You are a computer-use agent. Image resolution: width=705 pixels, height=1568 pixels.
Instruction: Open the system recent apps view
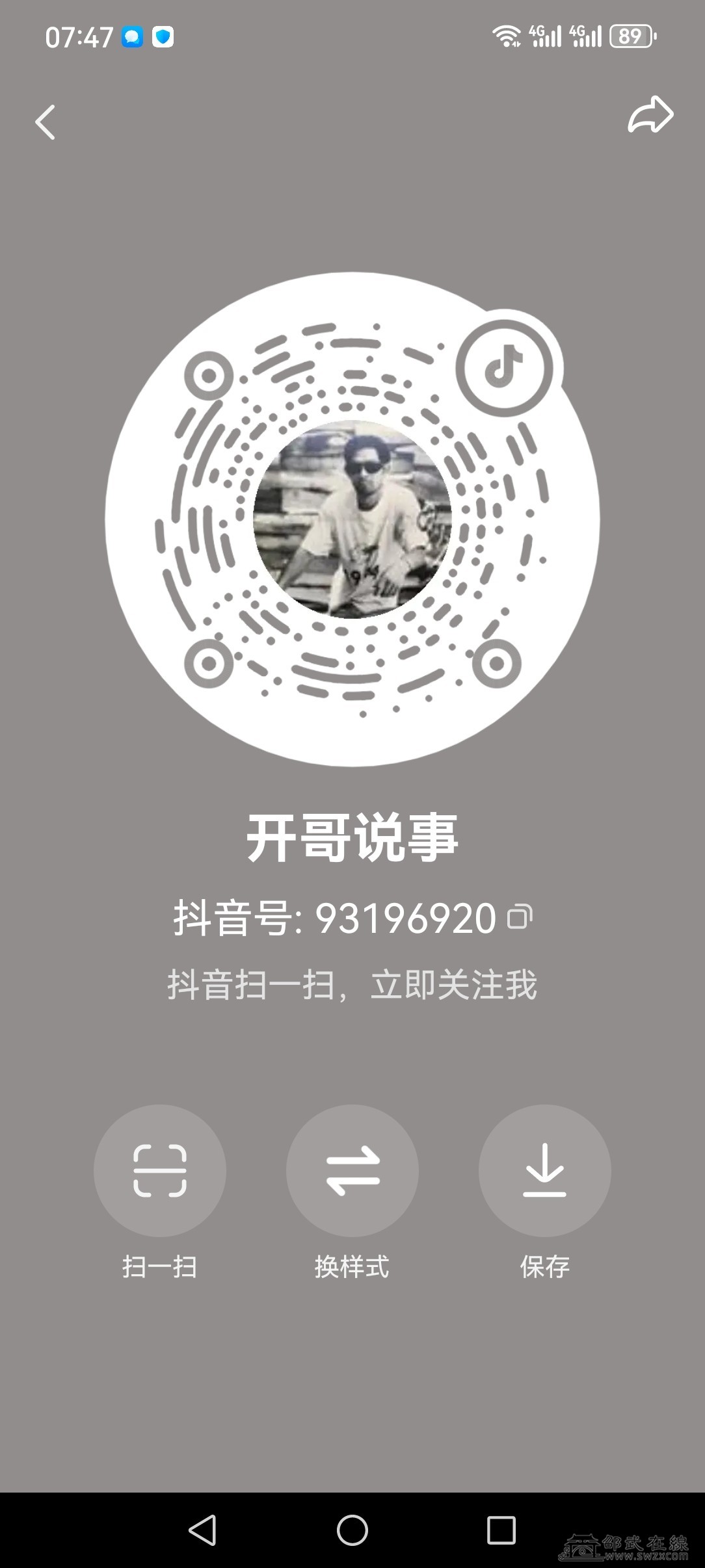[x=501, y=1530]
